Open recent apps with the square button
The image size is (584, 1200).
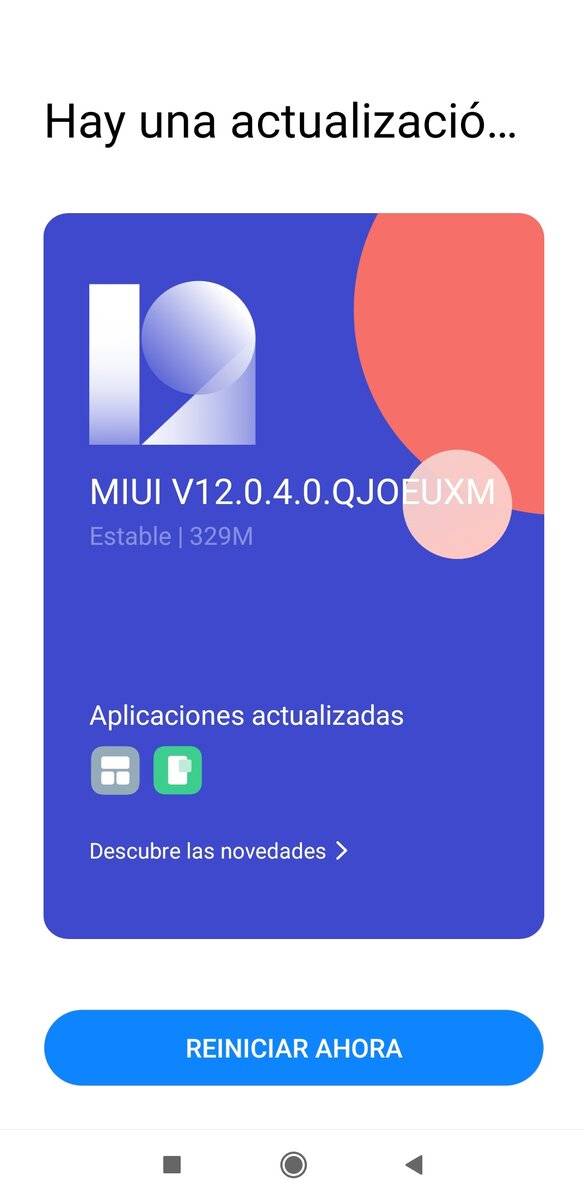(172, 1163)
